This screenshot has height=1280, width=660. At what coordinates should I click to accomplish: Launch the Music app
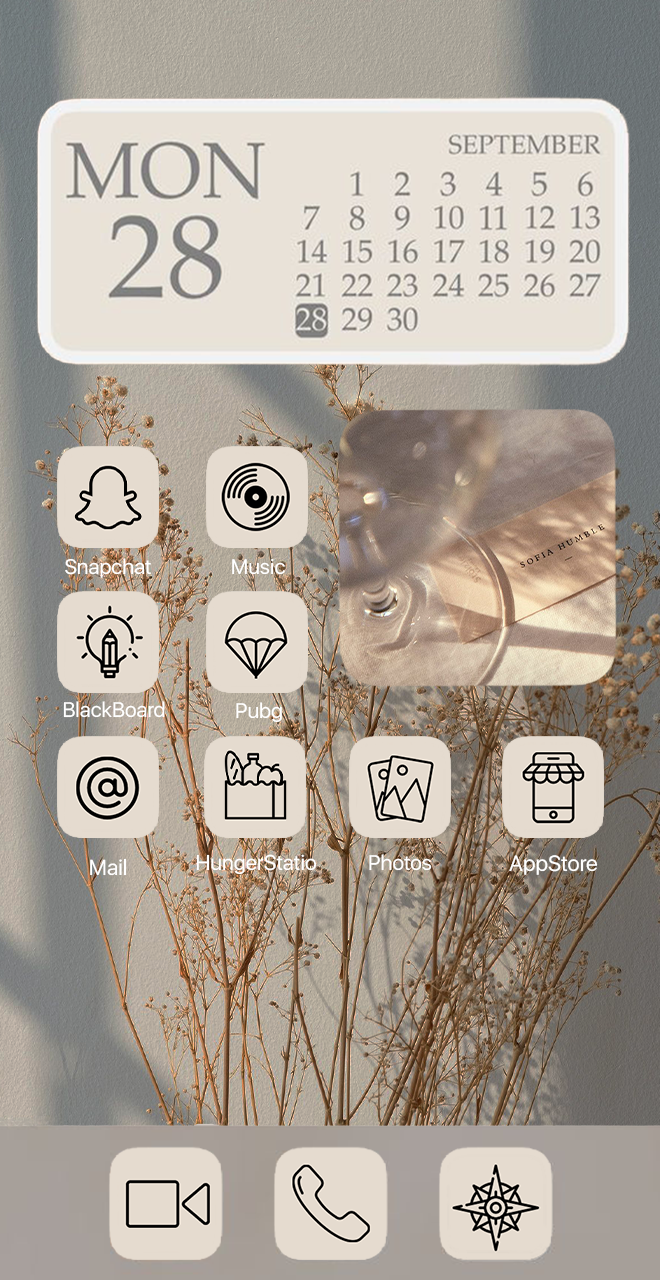tap(256, 497)
